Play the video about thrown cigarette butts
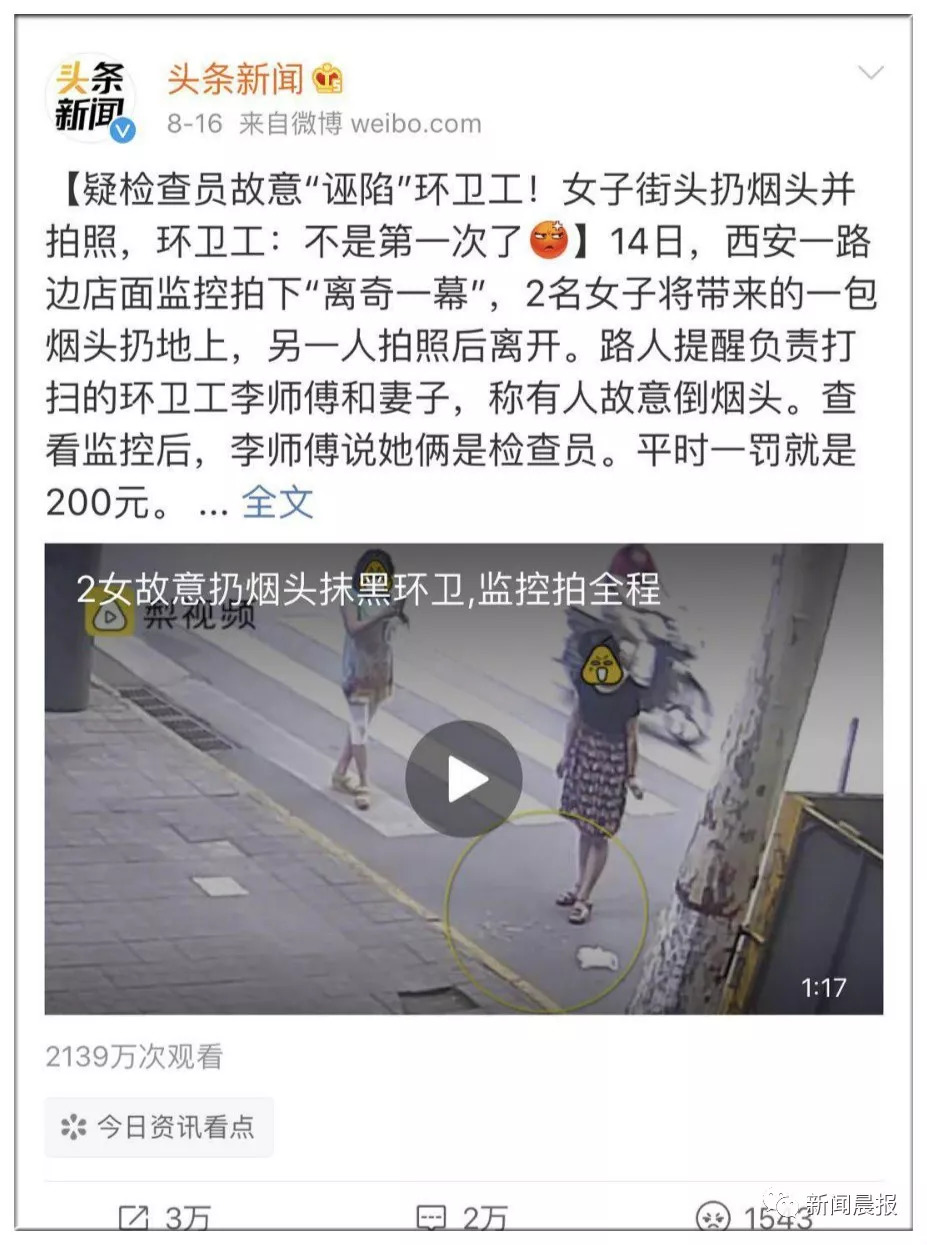Viewport: 927px width, 1245px height. pyautogui.click(x=463, y=779)
